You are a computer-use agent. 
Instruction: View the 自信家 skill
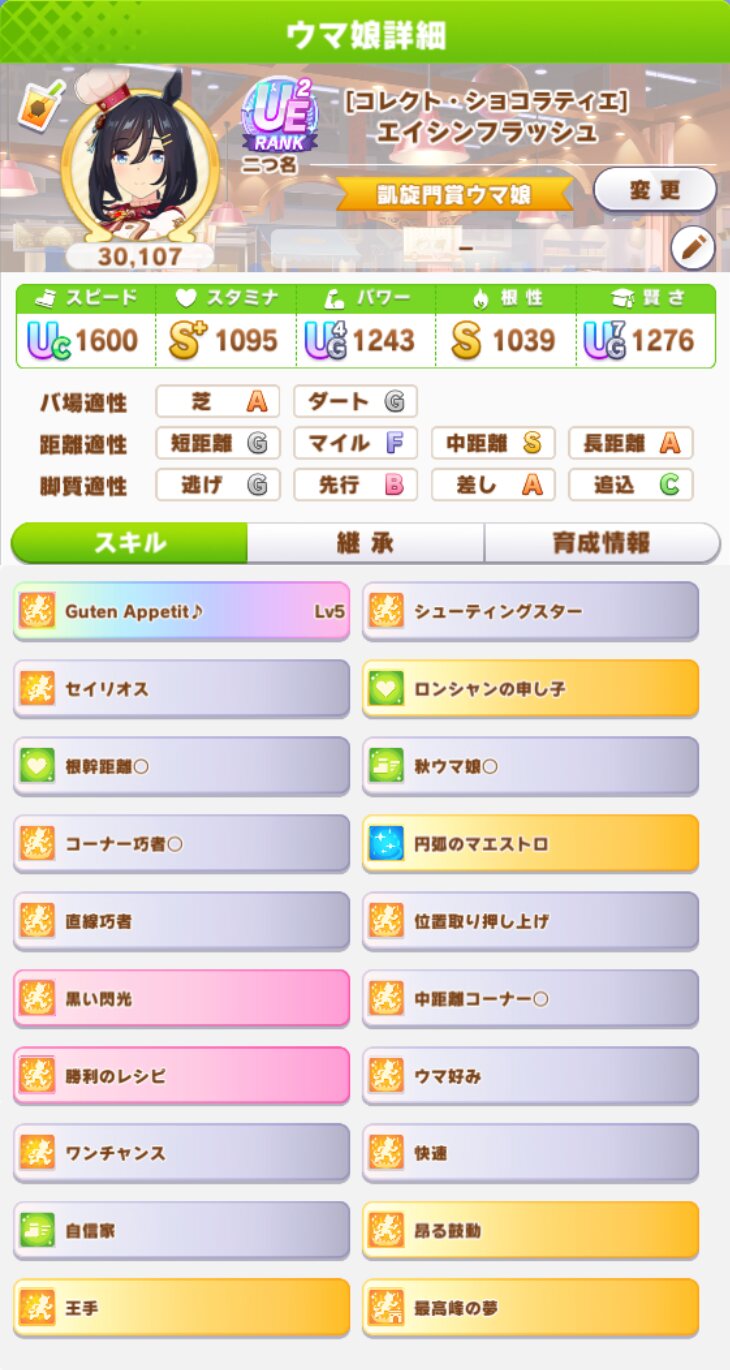pyautogui.click(x=182, y=1230)
